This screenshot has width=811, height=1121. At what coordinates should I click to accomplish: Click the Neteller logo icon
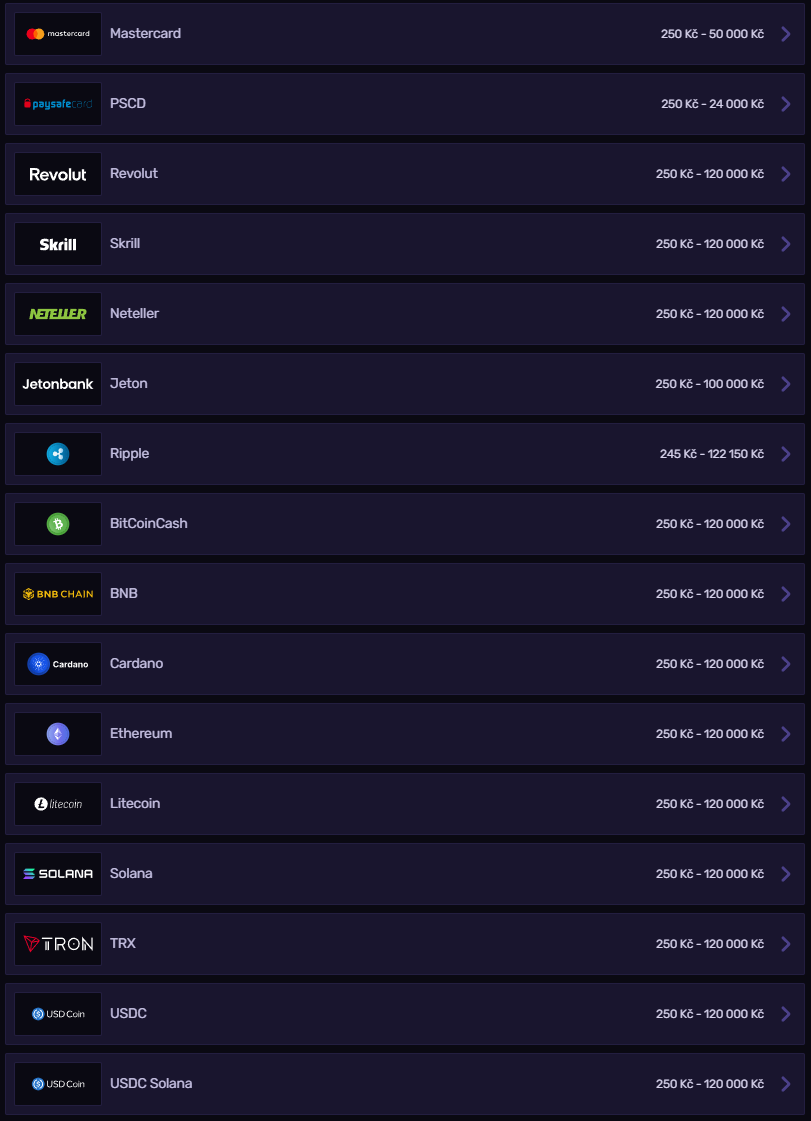tap(57, 313)
